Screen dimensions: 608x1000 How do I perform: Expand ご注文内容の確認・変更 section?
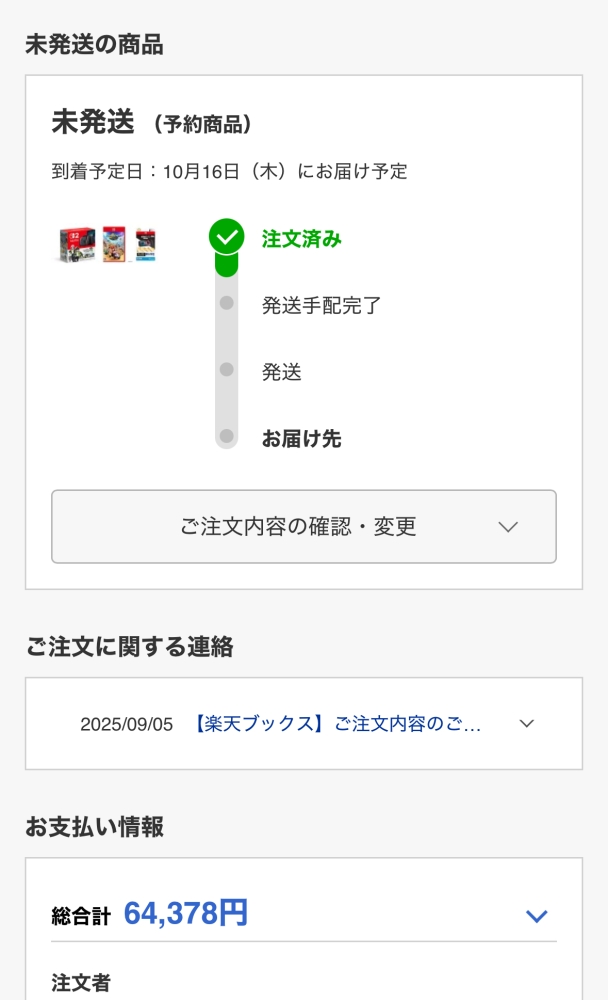[x=303, y=527]
